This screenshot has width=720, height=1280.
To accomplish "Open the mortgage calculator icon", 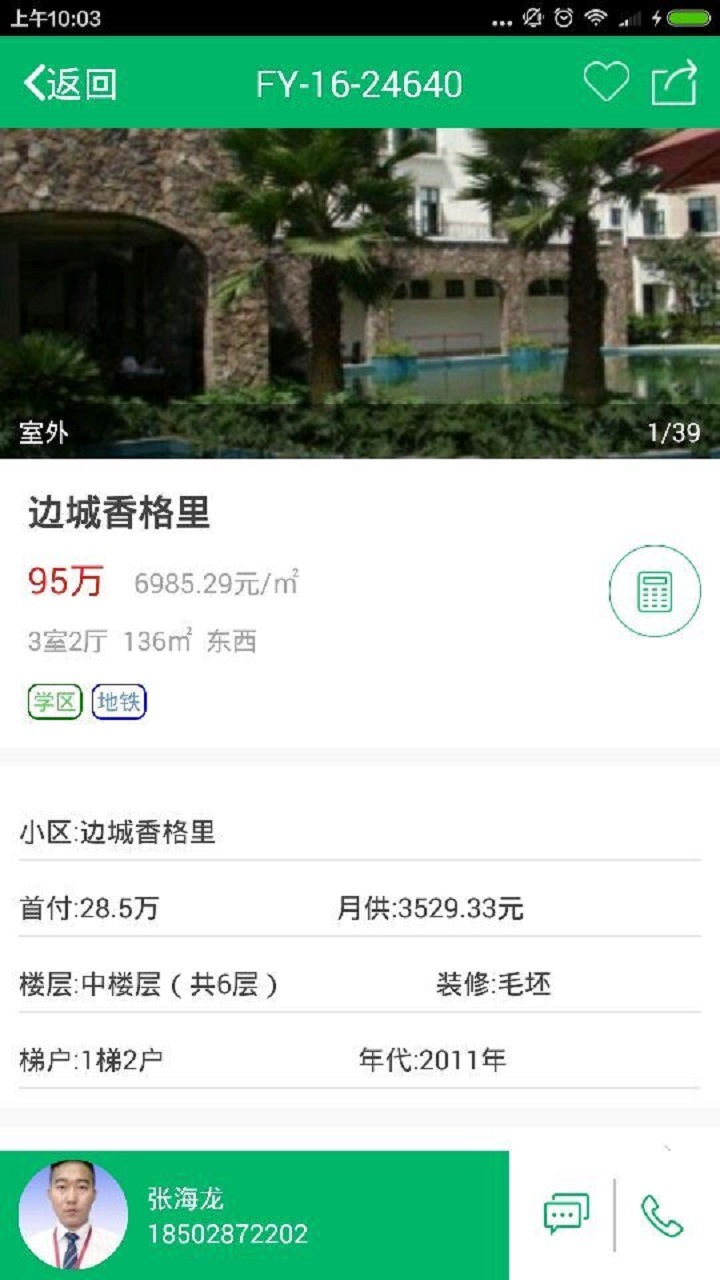I will (655, 591).
